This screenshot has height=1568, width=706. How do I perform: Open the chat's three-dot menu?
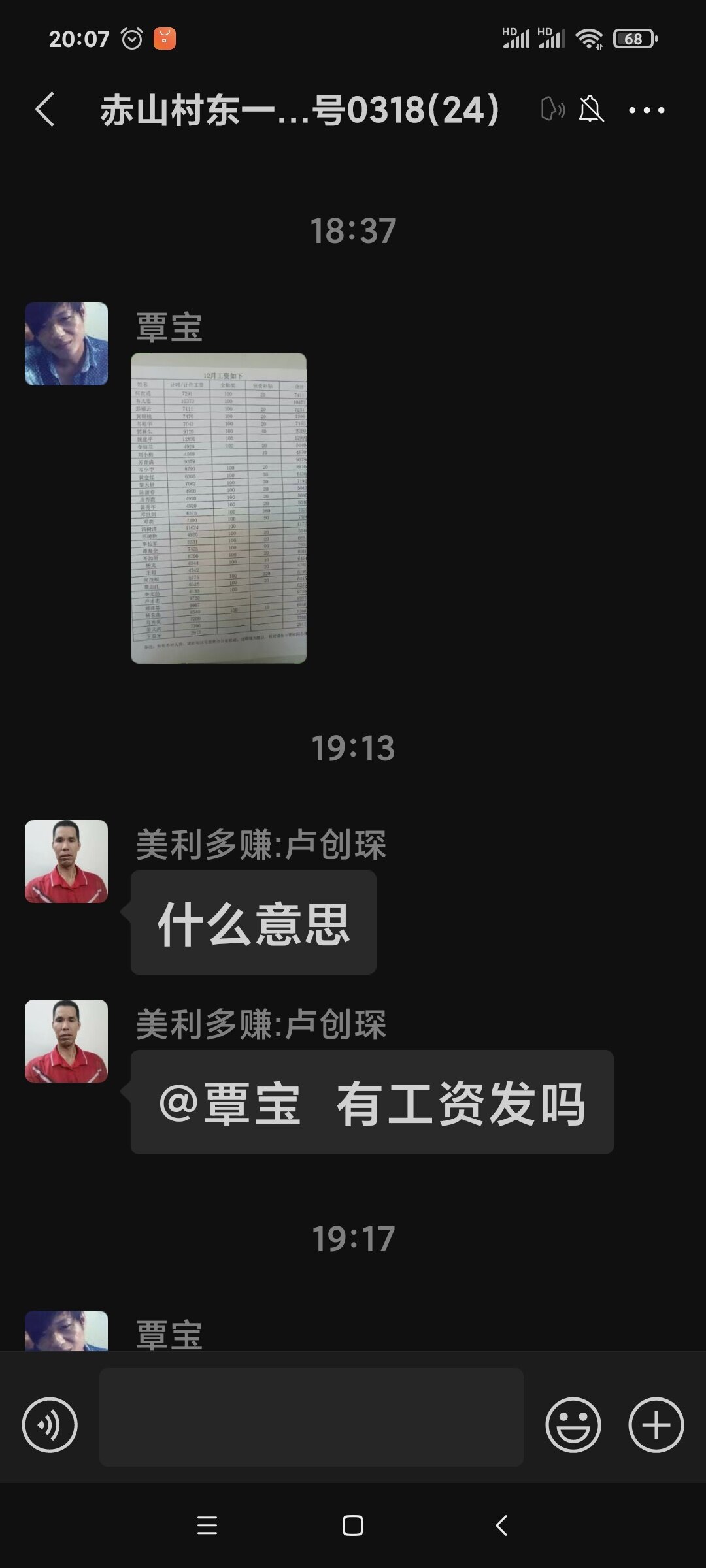point(647,110)
